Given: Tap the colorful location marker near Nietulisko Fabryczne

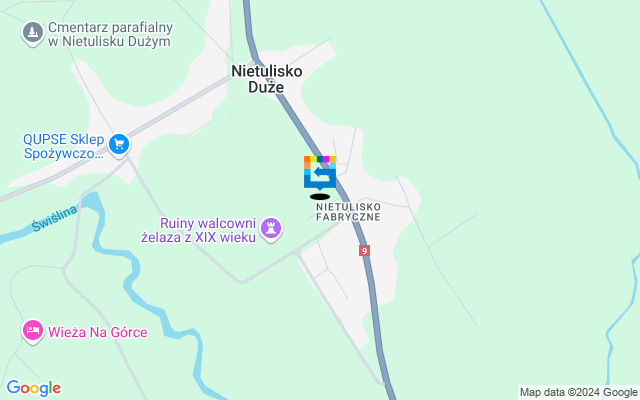Looking at the screenshot, I should coord(320,172).
